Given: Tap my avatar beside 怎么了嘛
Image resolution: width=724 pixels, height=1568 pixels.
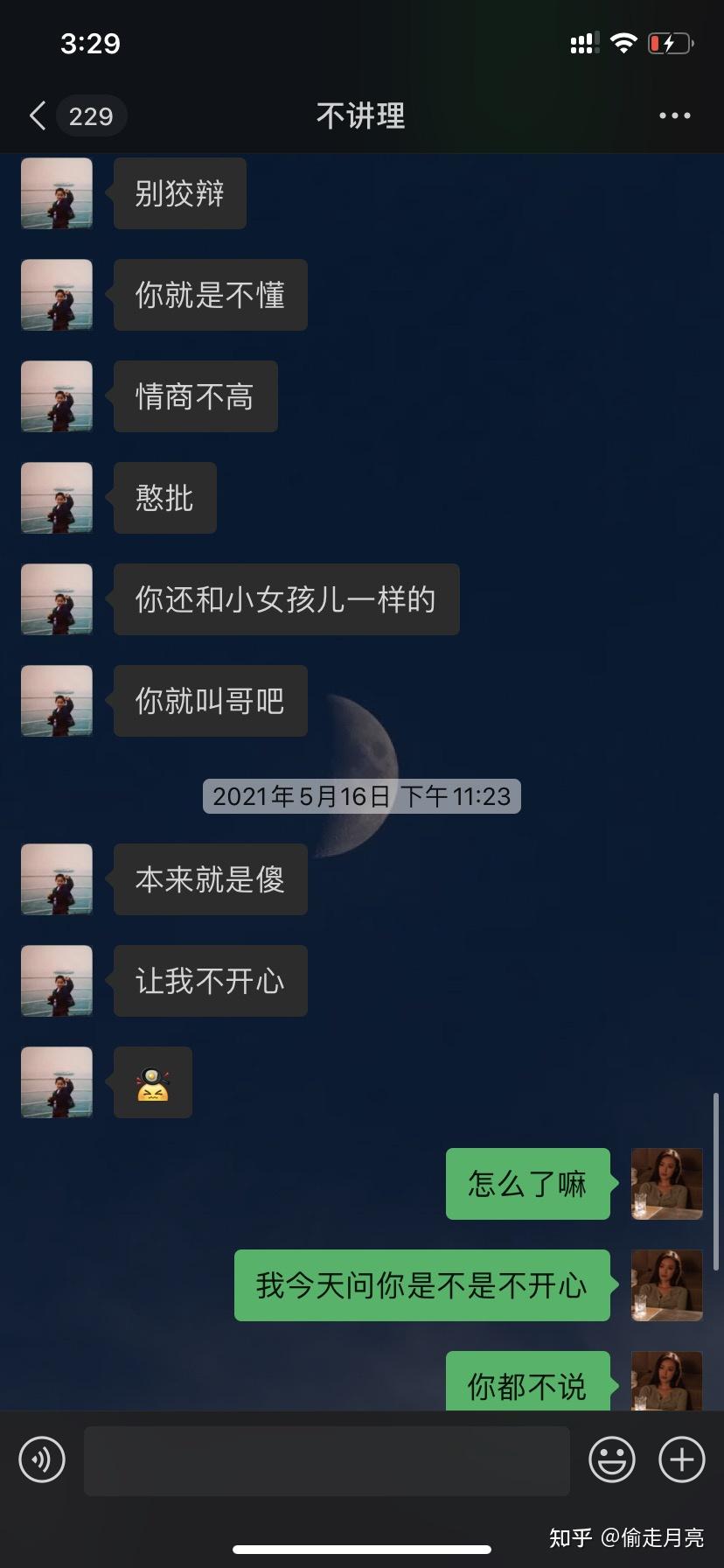Looking at the screenshot, I should 667,1184.
